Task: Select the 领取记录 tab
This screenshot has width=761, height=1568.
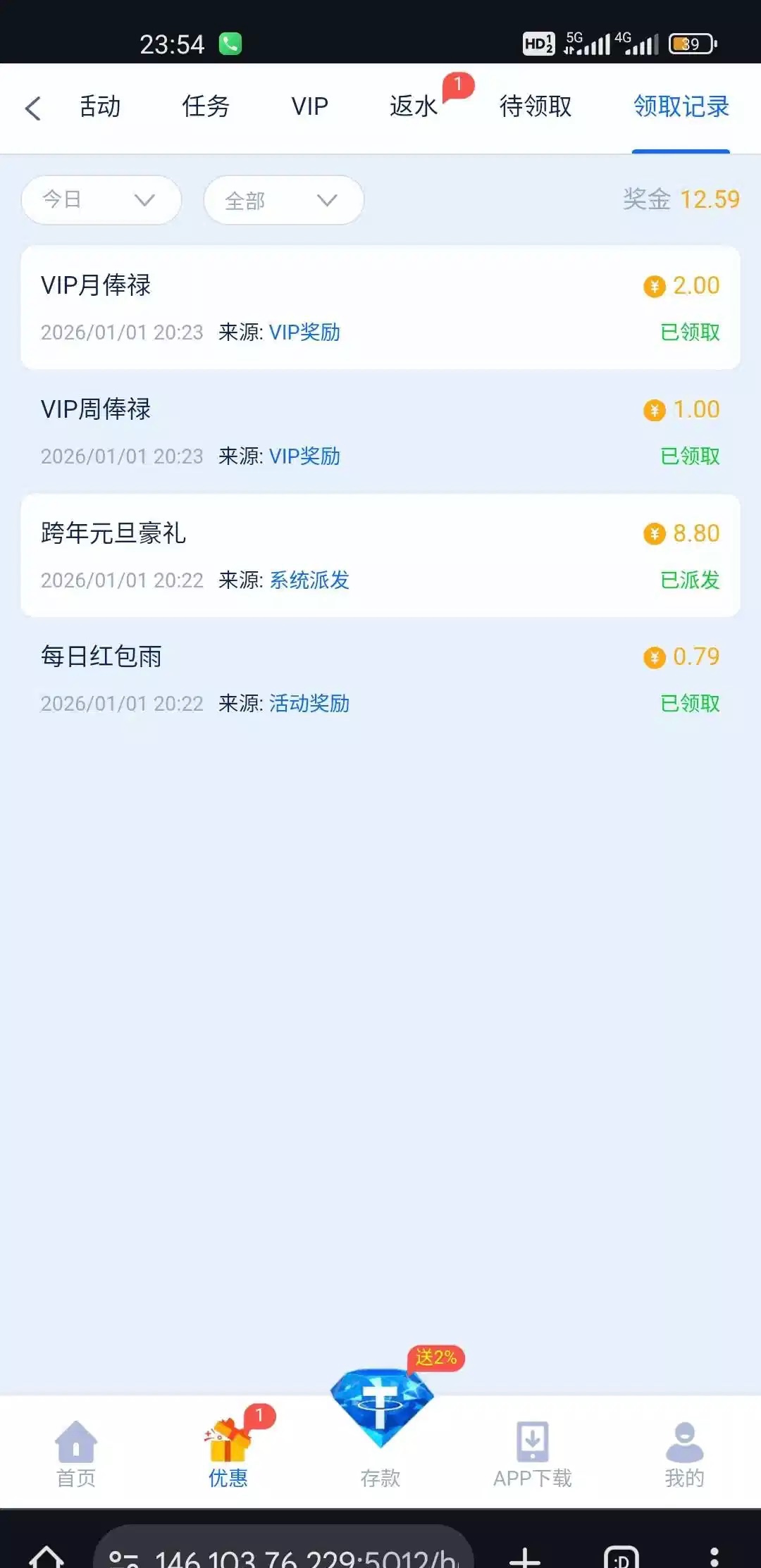Action: pos(681,106)
